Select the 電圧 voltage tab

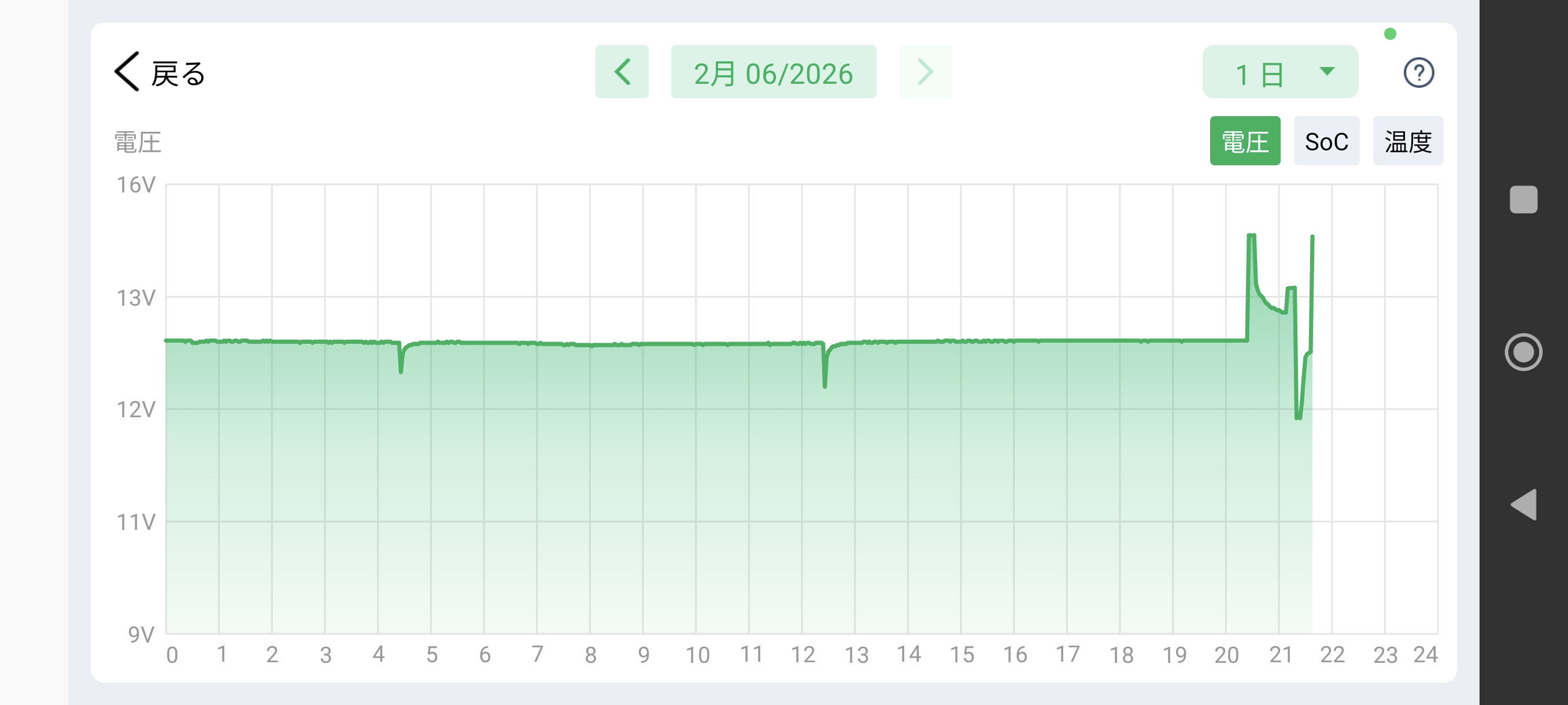(1244, 141)
